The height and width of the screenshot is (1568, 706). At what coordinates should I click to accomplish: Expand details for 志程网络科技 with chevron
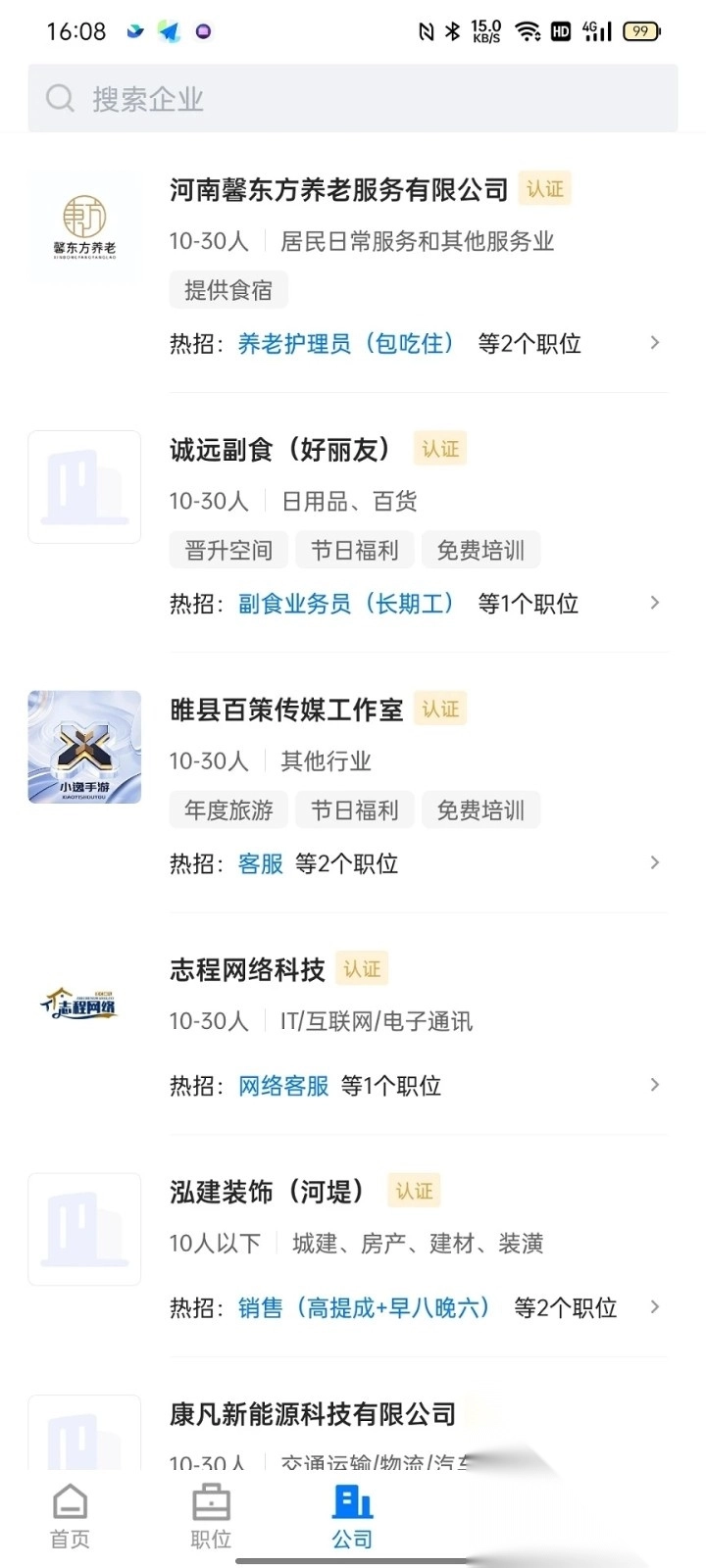(654, 1085)
